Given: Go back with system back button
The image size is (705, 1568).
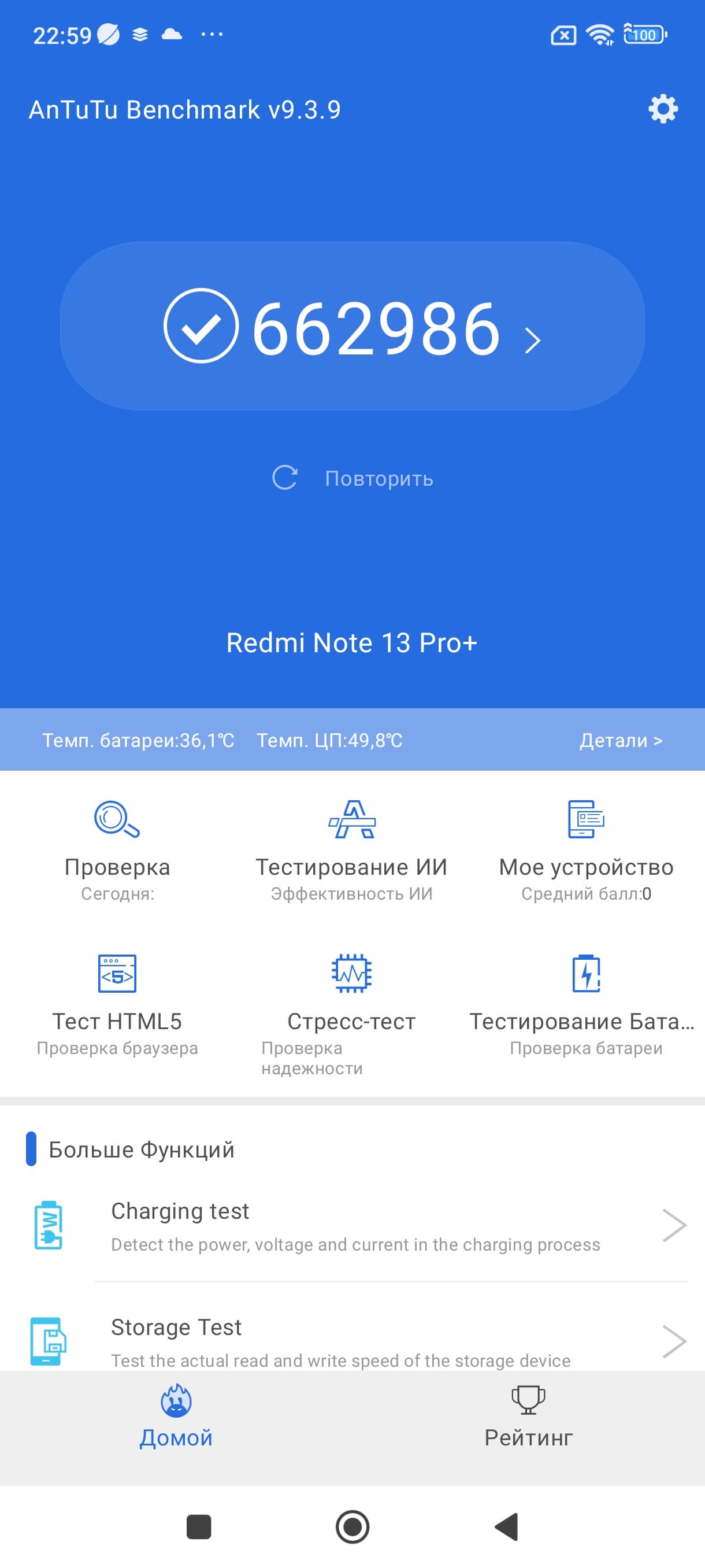Looking at the screenshot, I should coord(507,1526).
